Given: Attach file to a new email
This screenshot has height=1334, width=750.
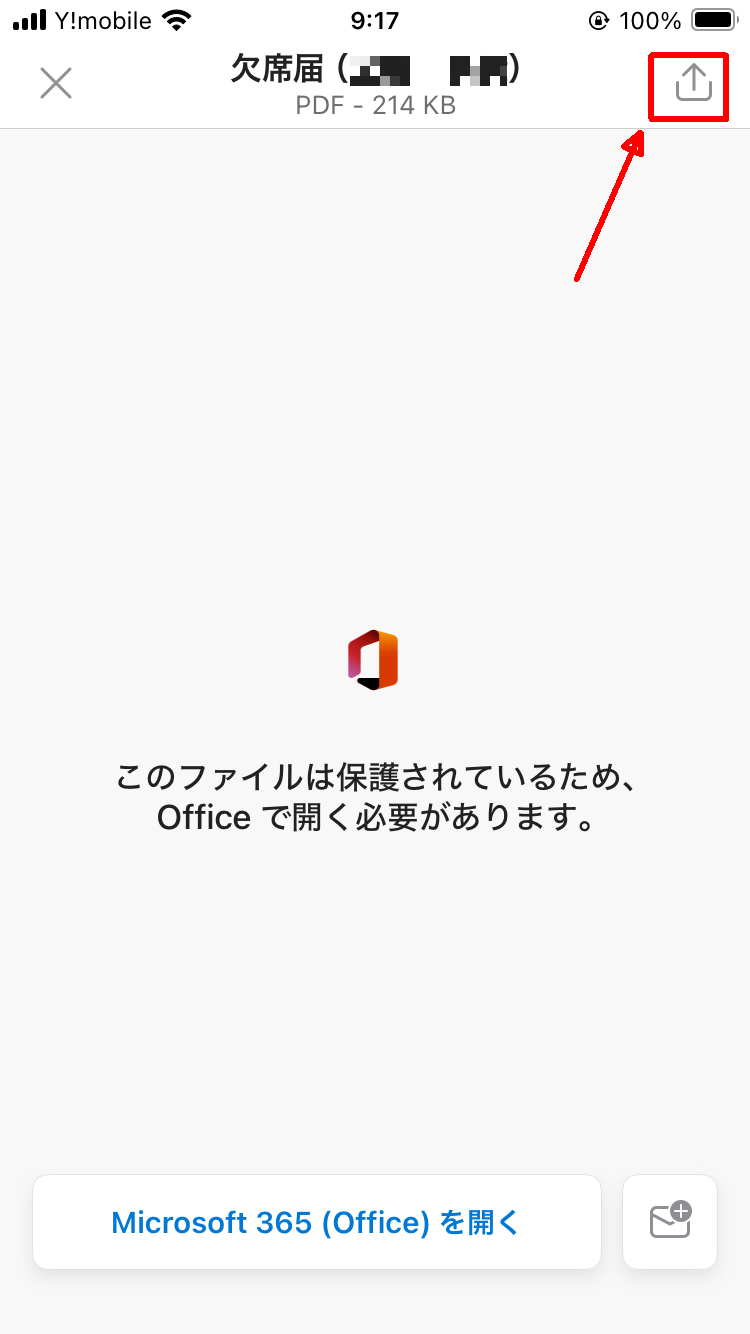Looking at the screenshot, I should pyautogui.click(x=670, y=1222).
